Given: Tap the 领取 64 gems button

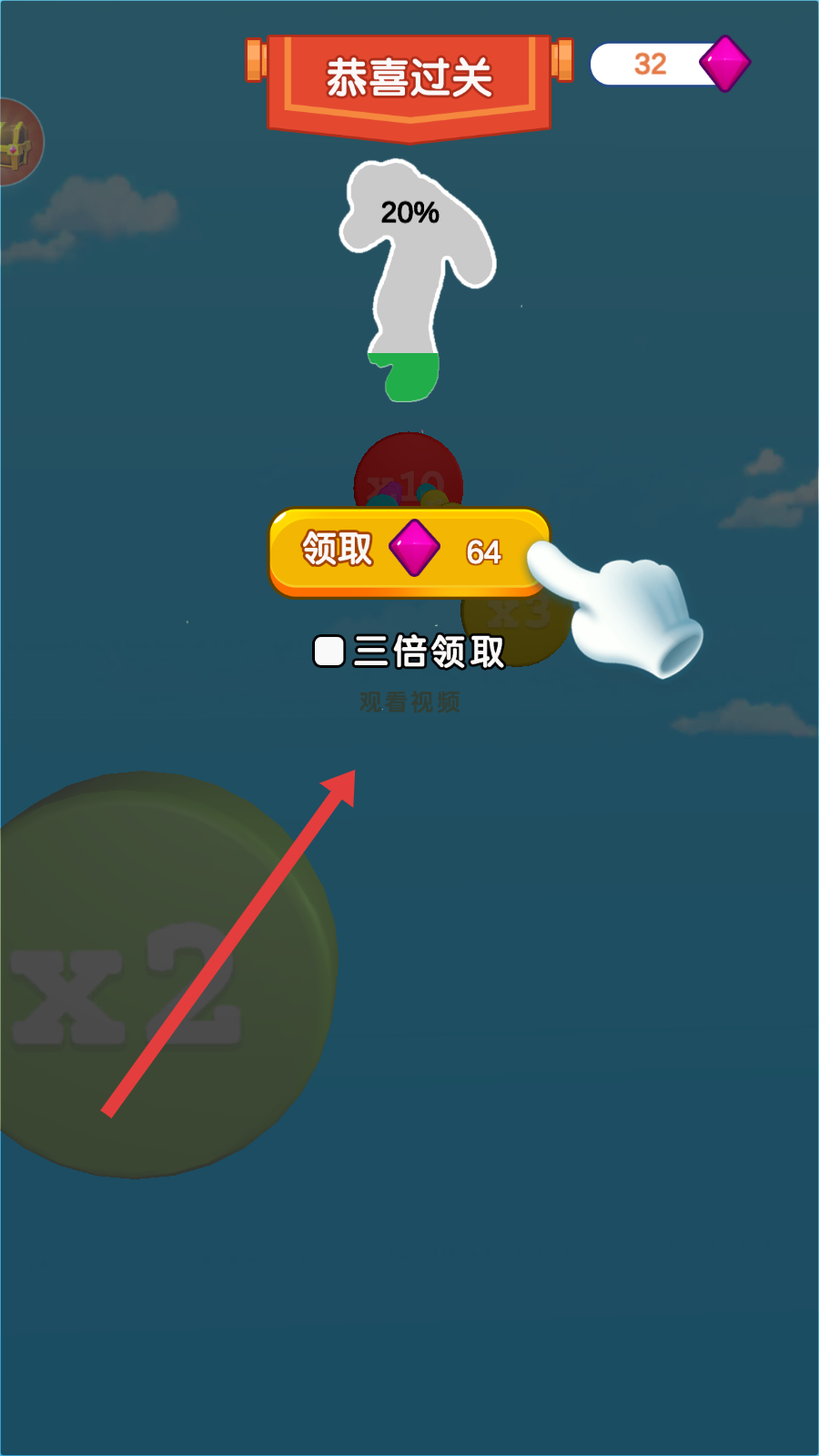Looking at the screenshot, I should (408, 551).
